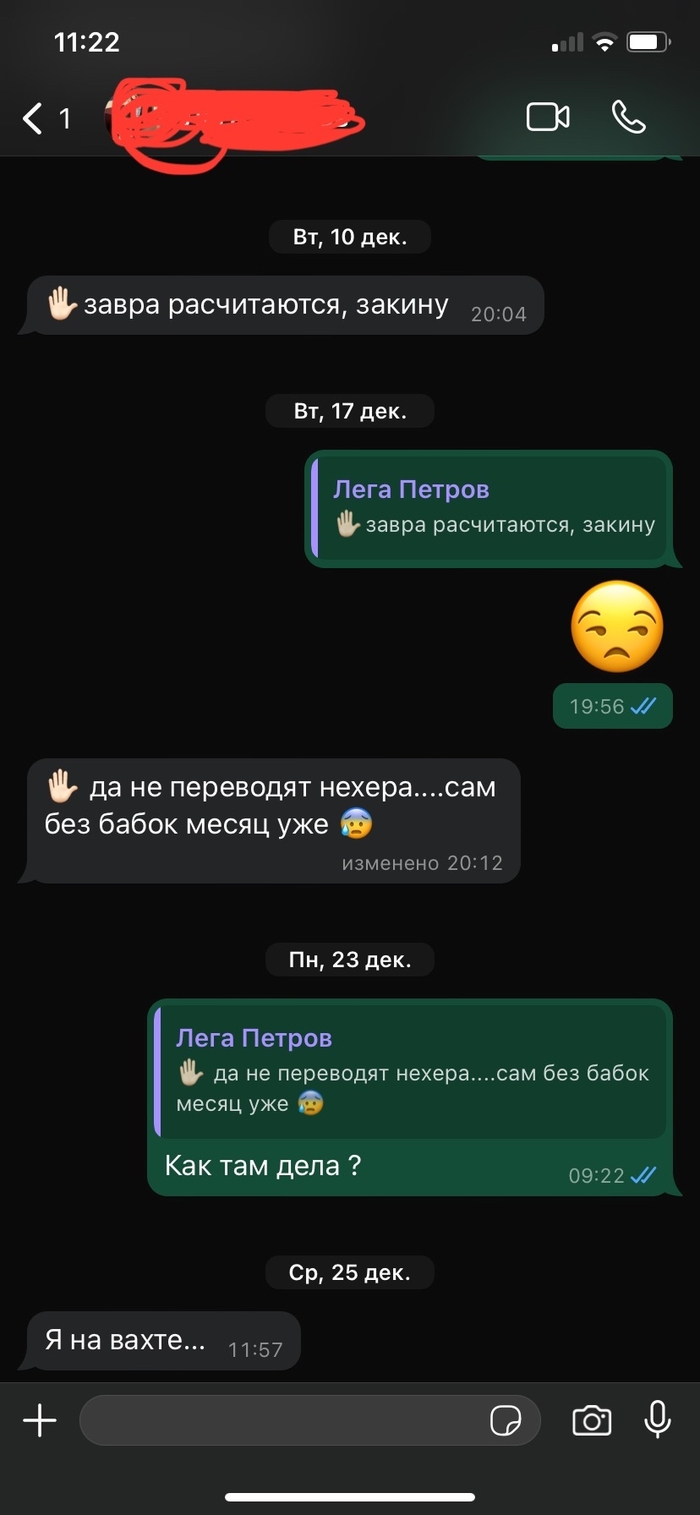
Task: Go back to the chat list
Action: click(35, 119)
